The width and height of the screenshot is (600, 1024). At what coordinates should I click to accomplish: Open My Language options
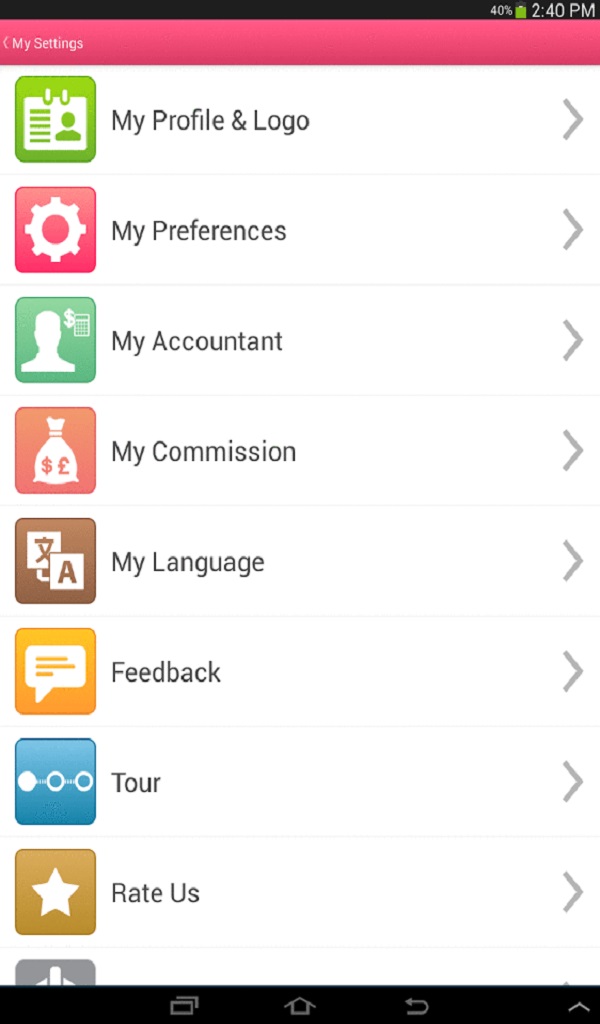tap(300, 561)
